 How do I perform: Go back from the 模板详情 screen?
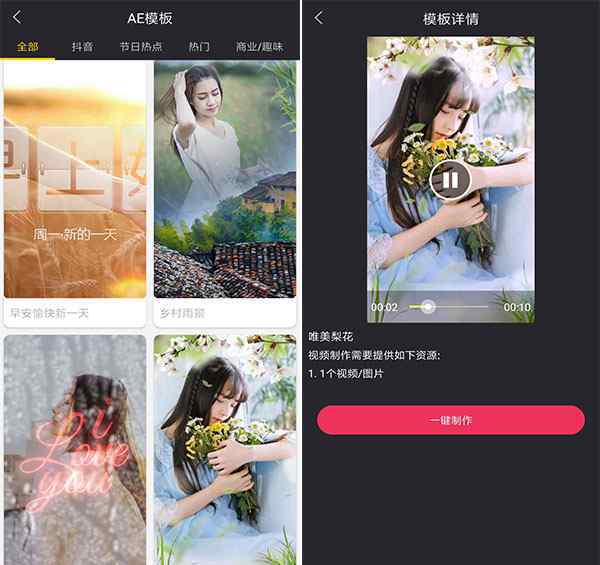click(x=319, y=18)
